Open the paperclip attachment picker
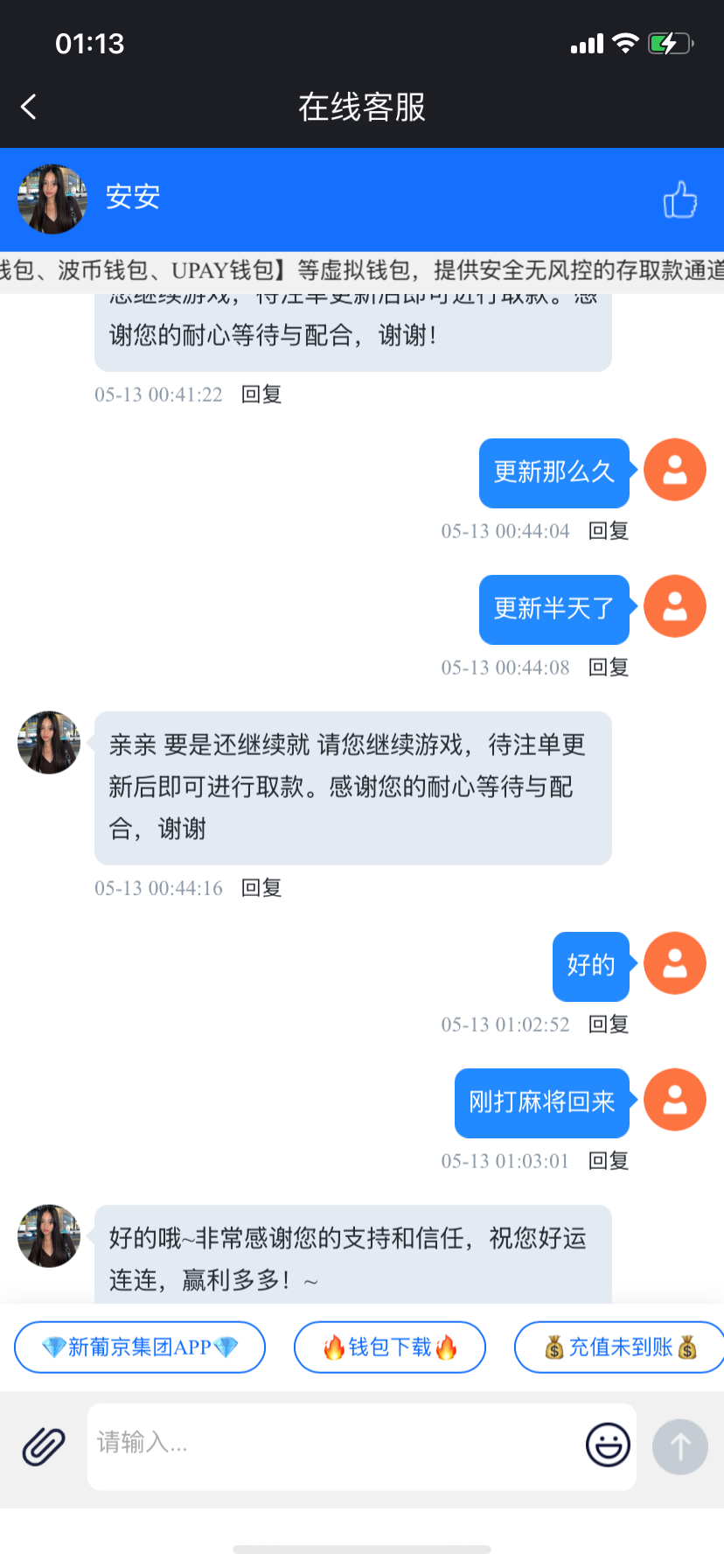 [42, 1445]
